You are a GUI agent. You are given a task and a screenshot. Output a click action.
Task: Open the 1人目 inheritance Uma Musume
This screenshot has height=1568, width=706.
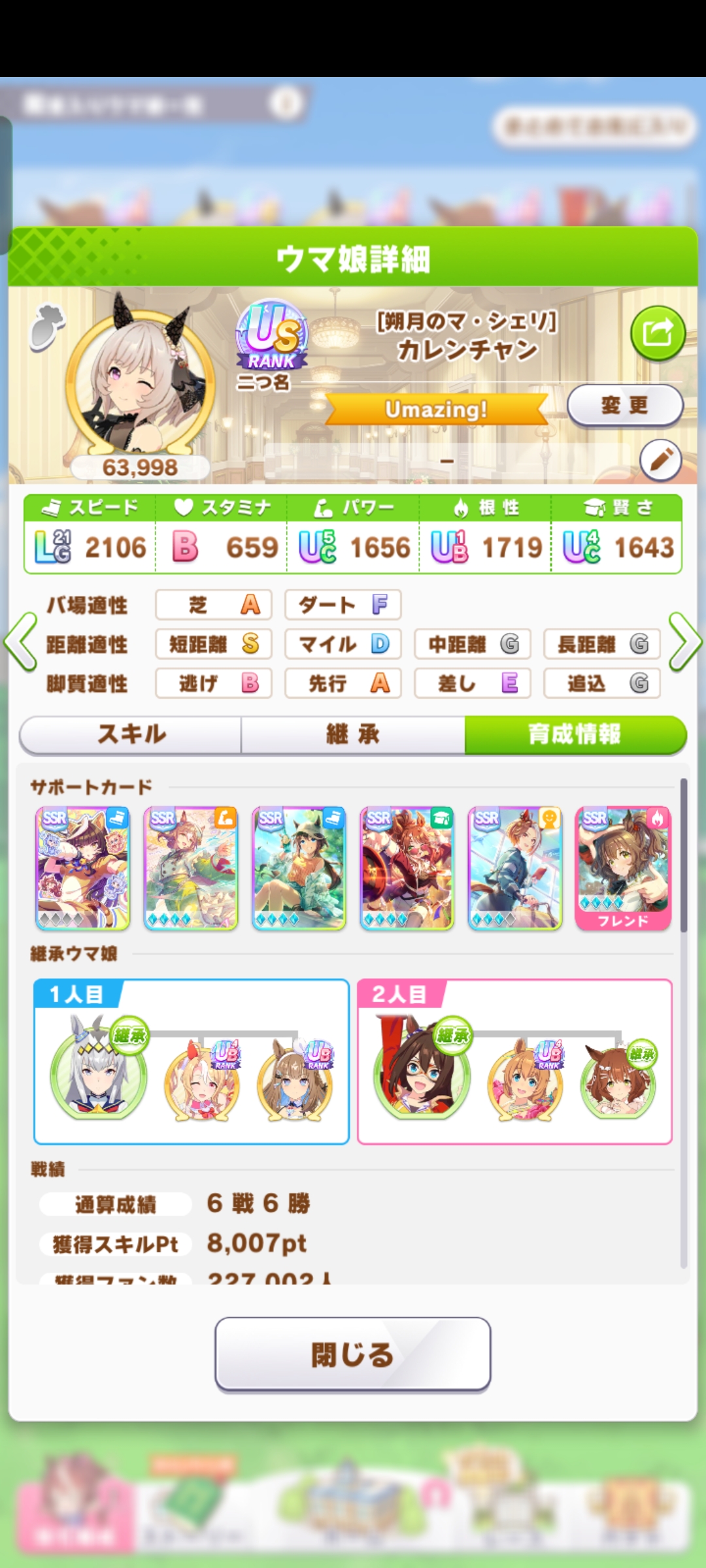pyautogui.click(x=99, y=1069)
